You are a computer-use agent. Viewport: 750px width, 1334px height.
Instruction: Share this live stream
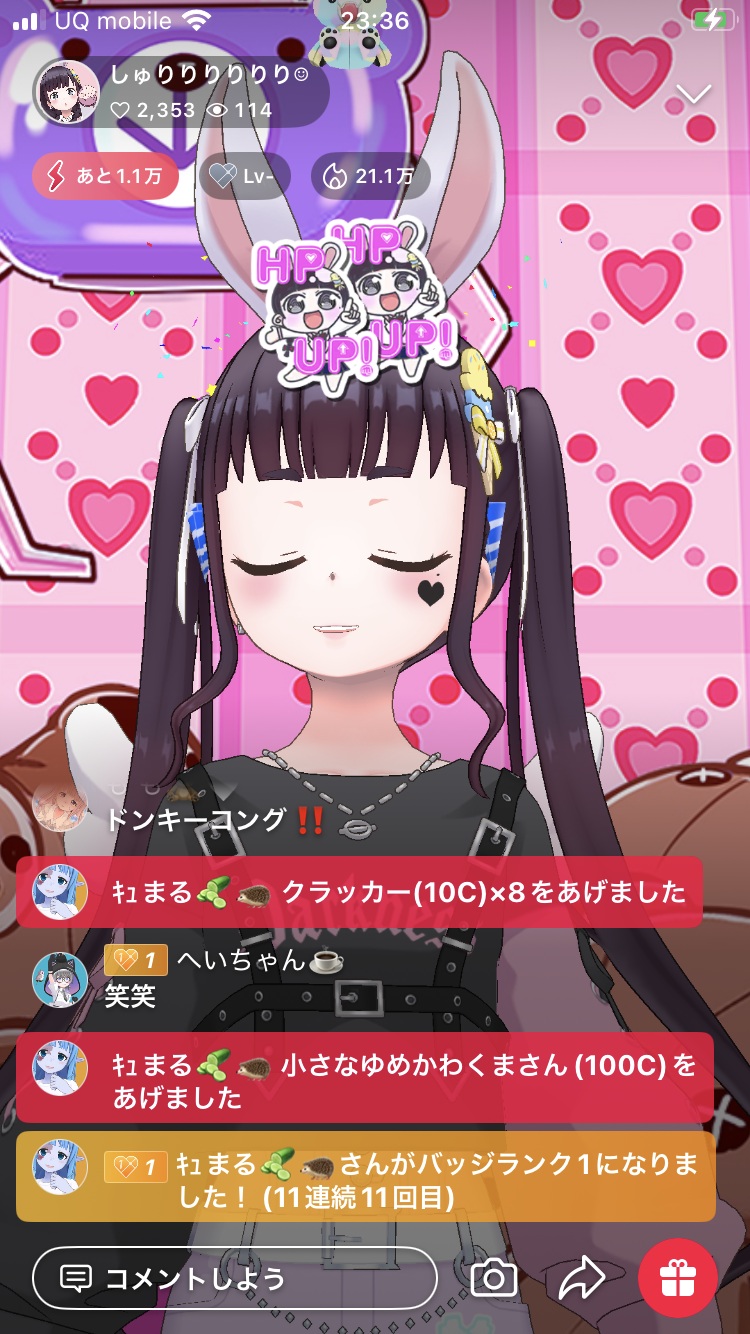[581, 1277]
